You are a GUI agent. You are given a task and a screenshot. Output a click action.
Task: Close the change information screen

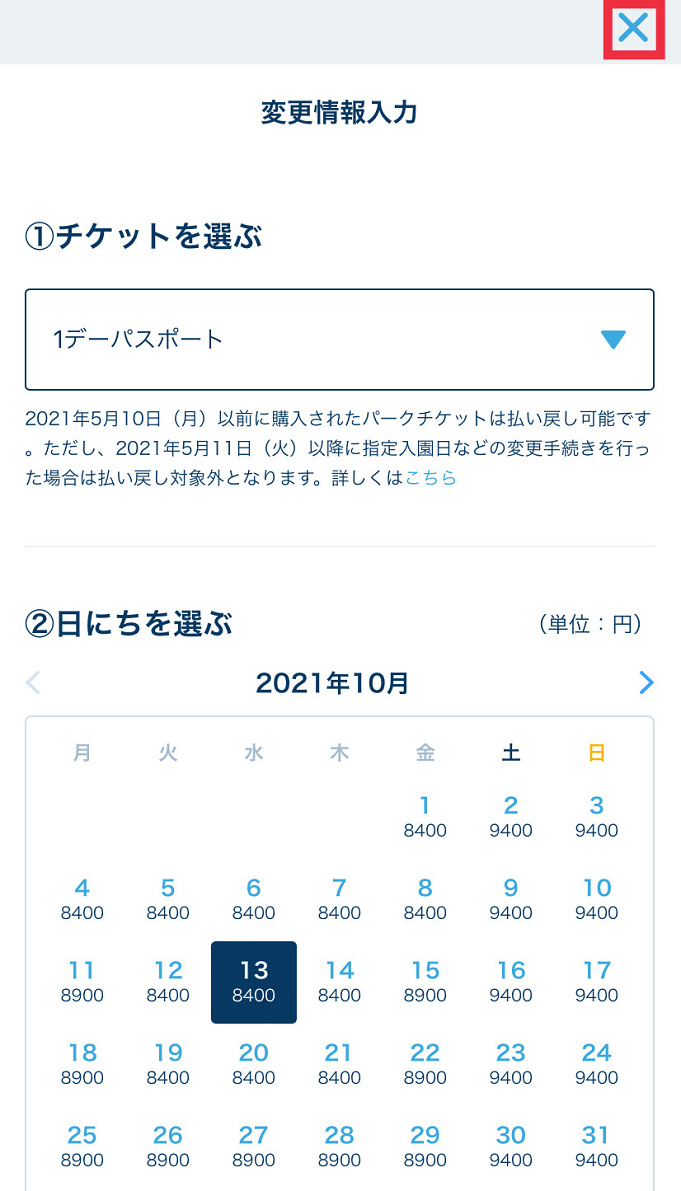[634, 29]
